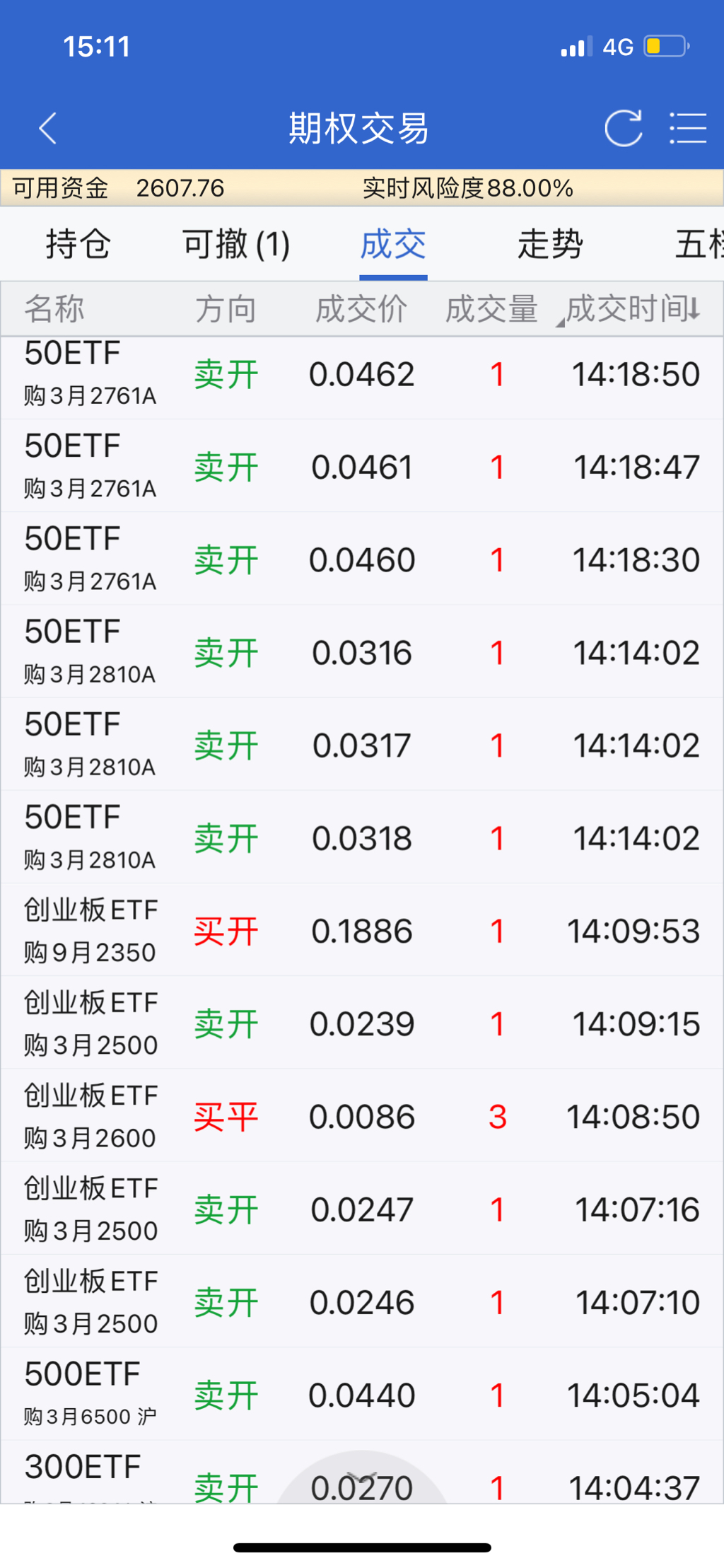Switch to the 走势 tab
724x1568 pixels.
pyautogui.click(x=550, y=245)
